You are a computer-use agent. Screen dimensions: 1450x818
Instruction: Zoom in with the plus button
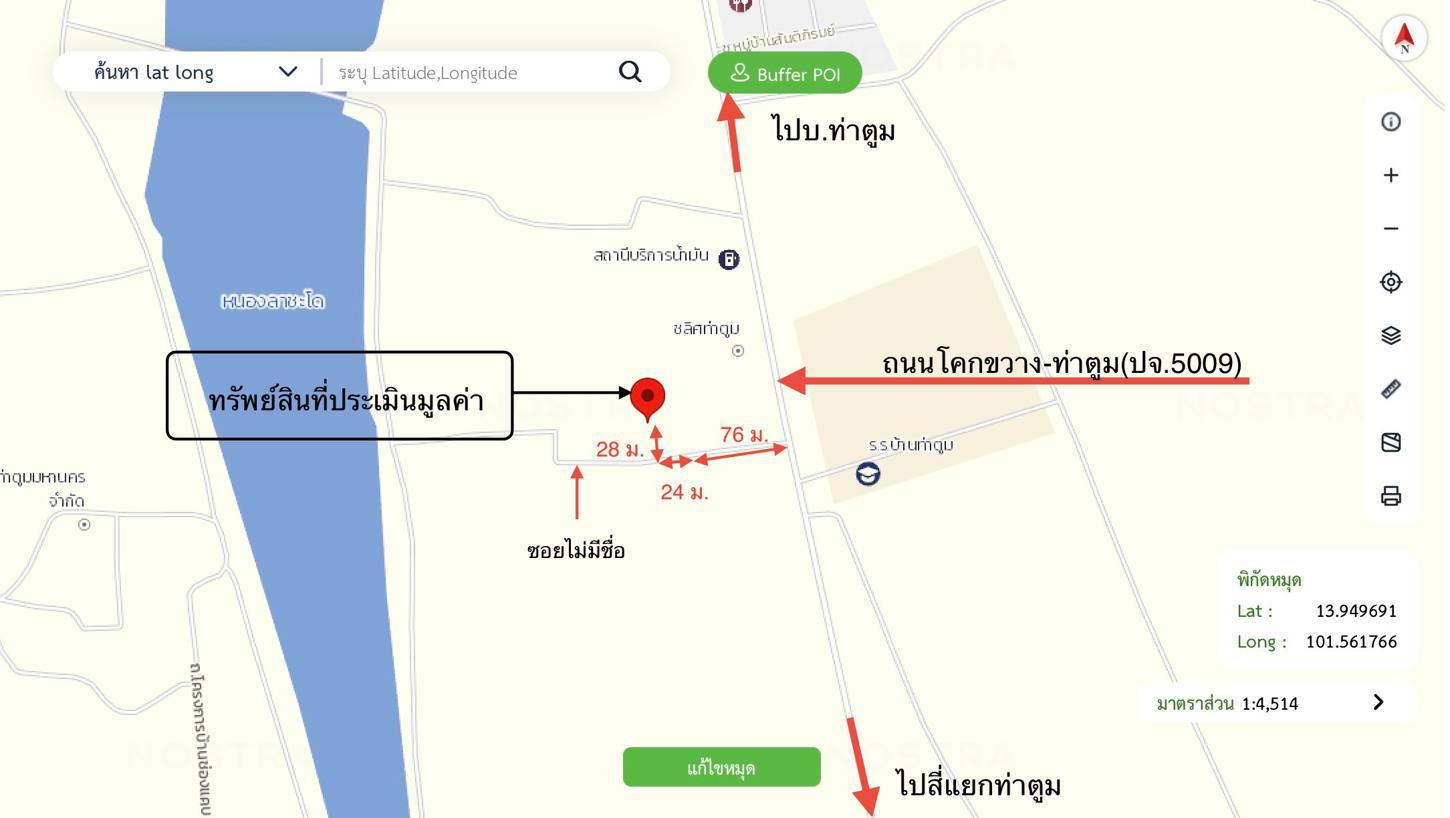point(1390,175)
